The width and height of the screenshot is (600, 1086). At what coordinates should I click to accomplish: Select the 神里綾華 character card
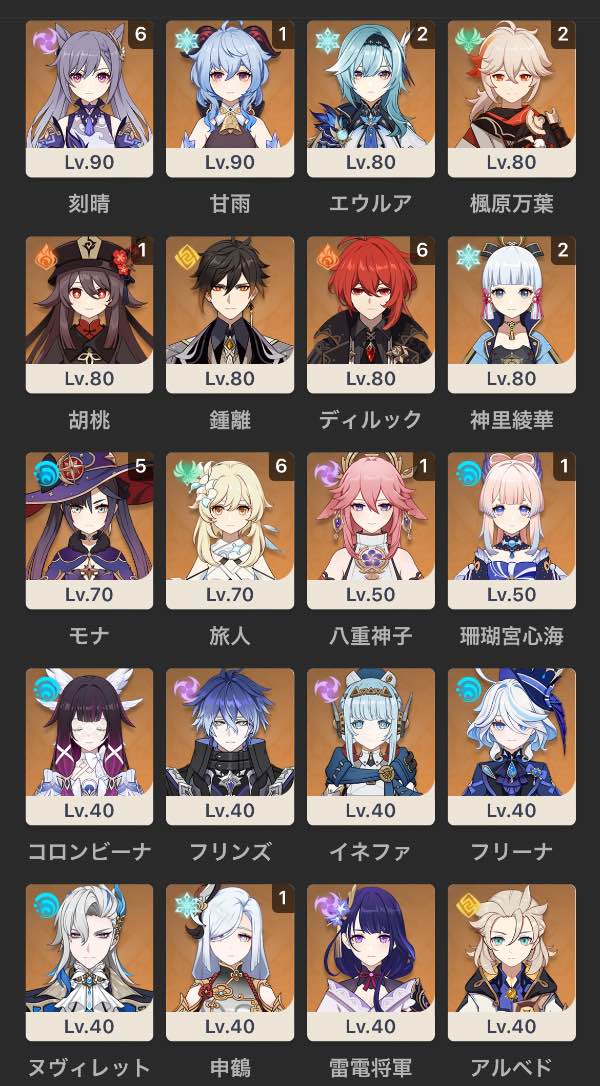[x=512, y=314]
